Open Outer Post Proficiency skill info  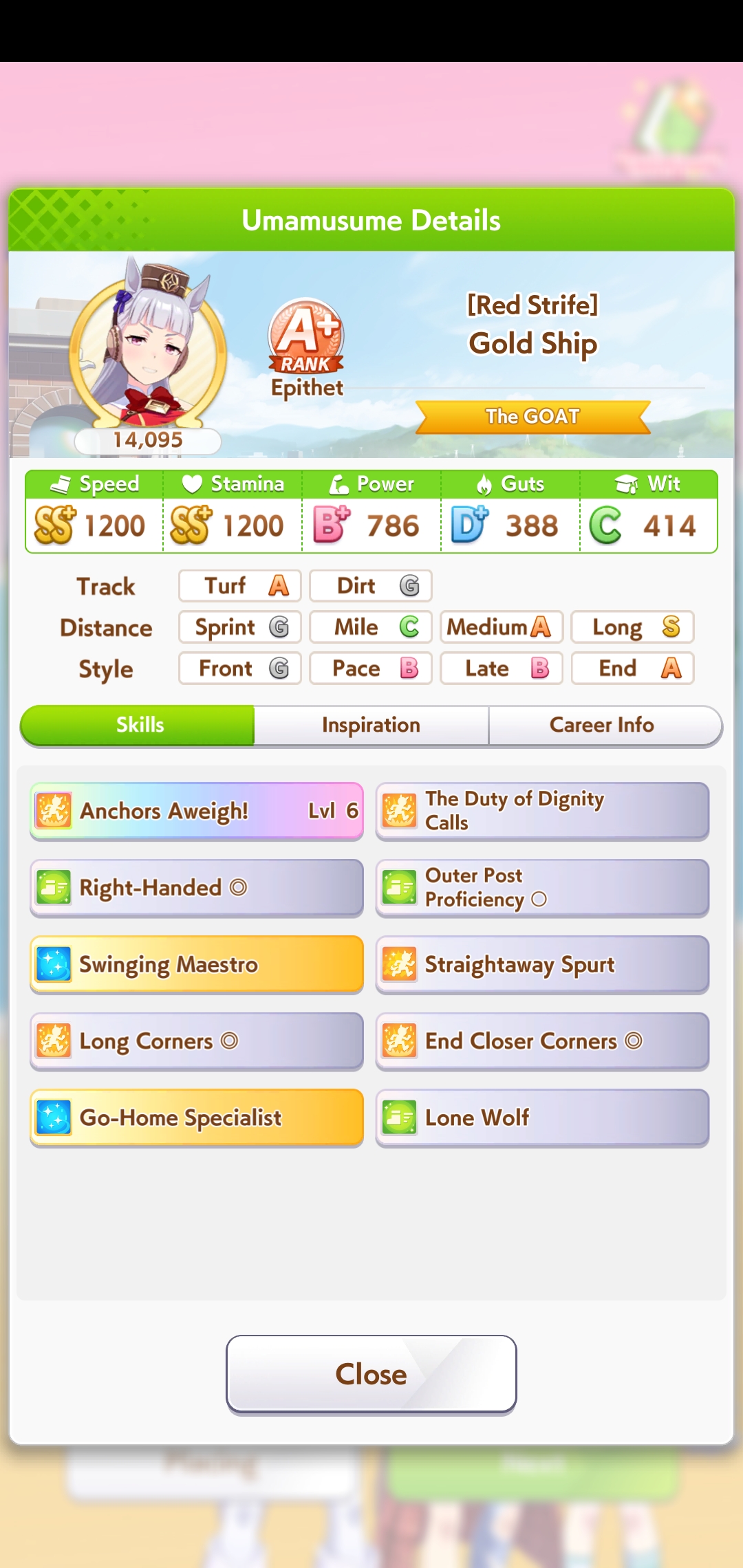pos(542,888)
